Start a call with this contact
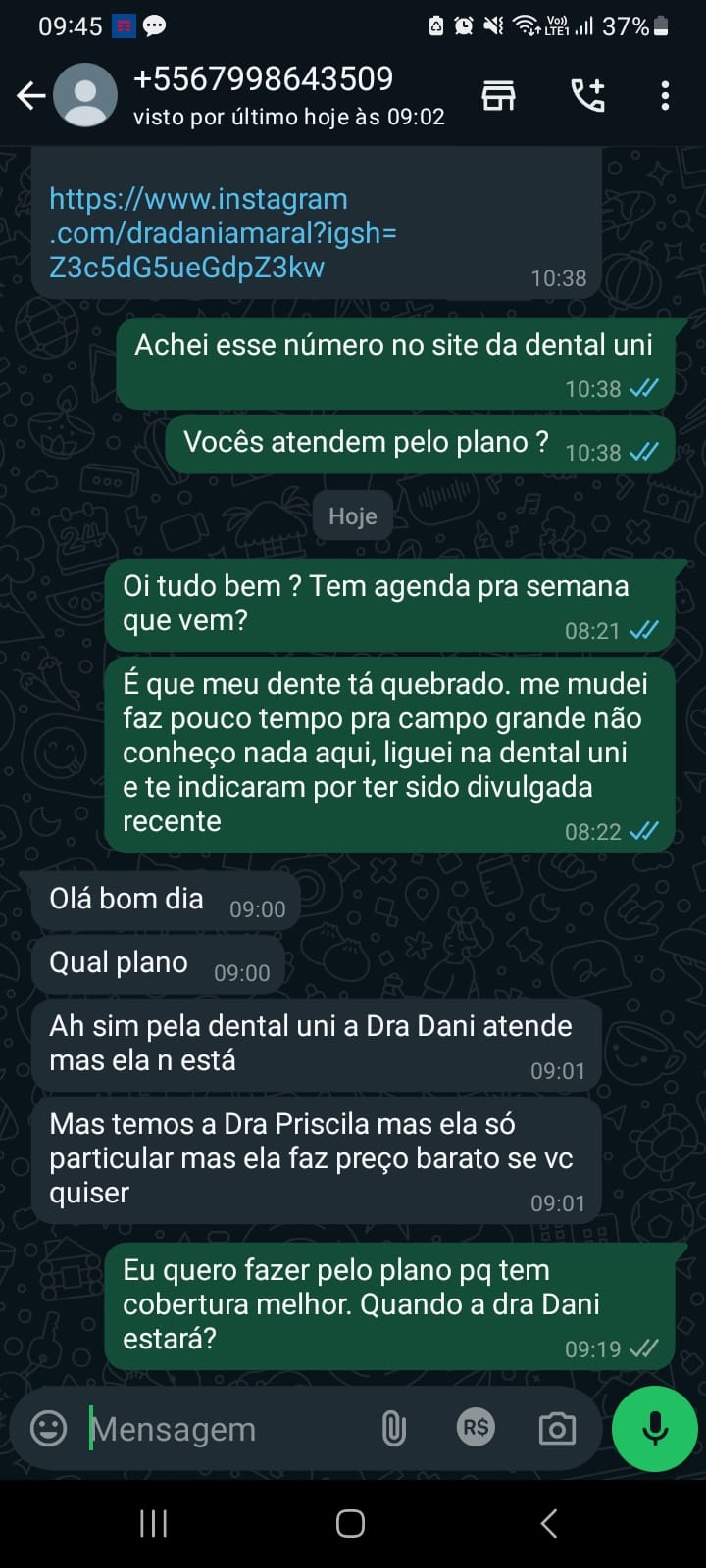 click(x=587, y=96)
